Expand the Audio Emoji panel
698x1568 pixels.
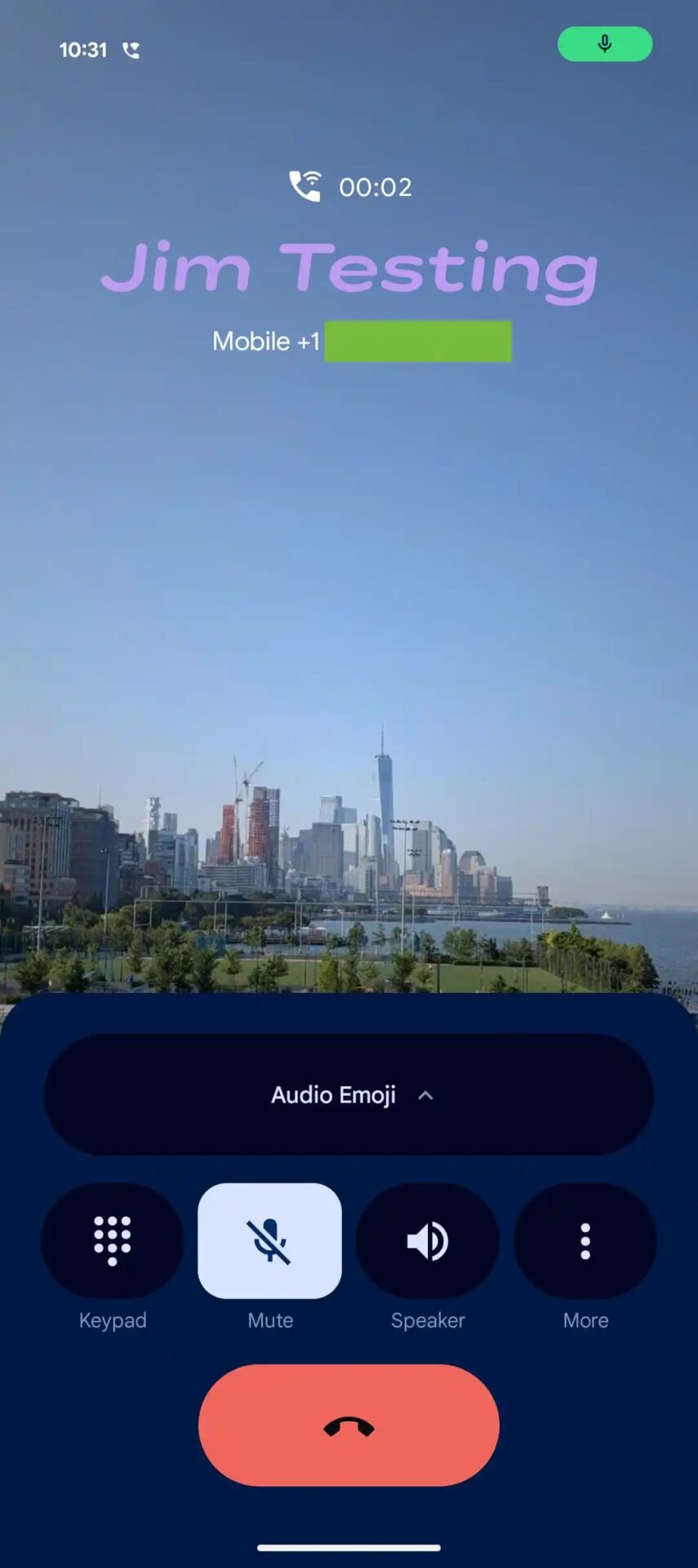[x=349, y=1094]
